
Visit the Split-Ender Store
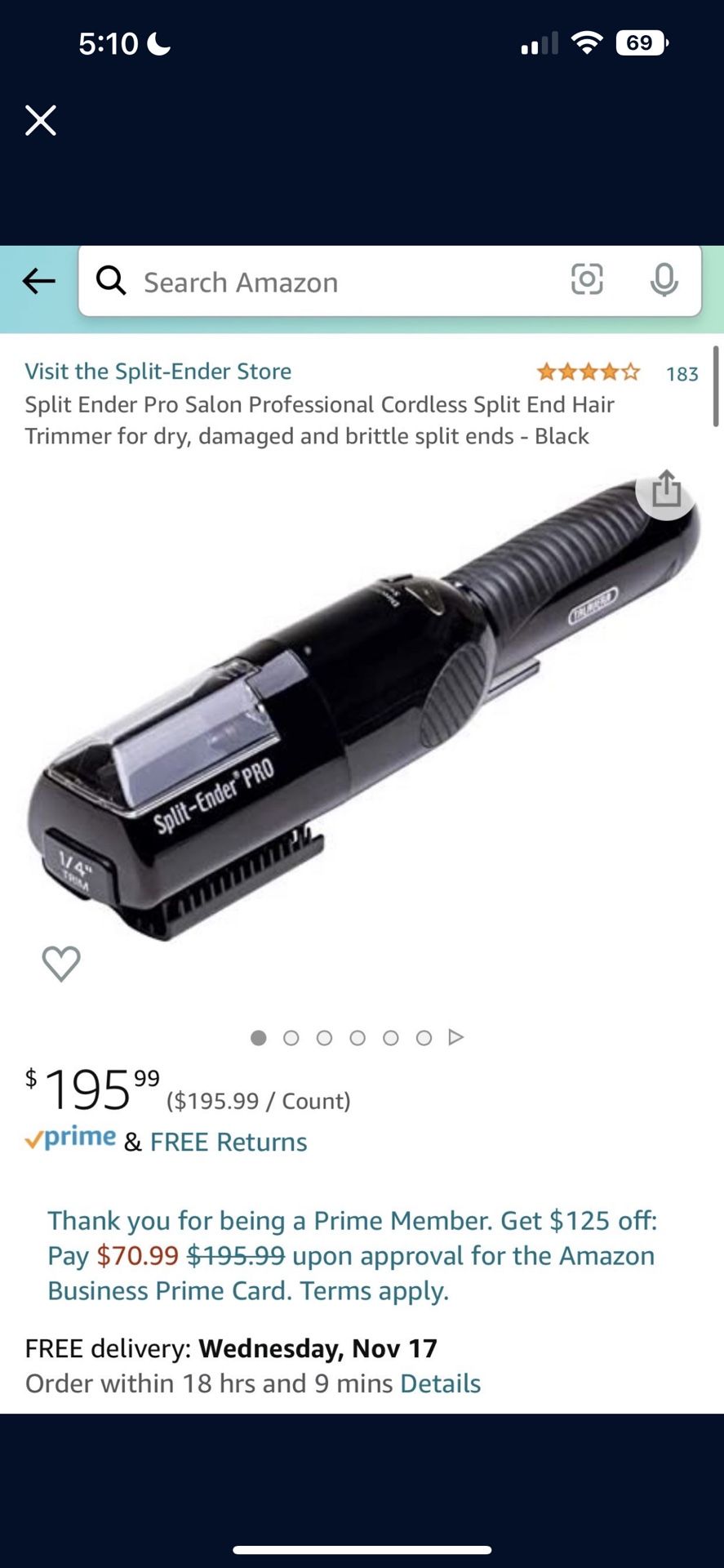click(x=158, y=372)
